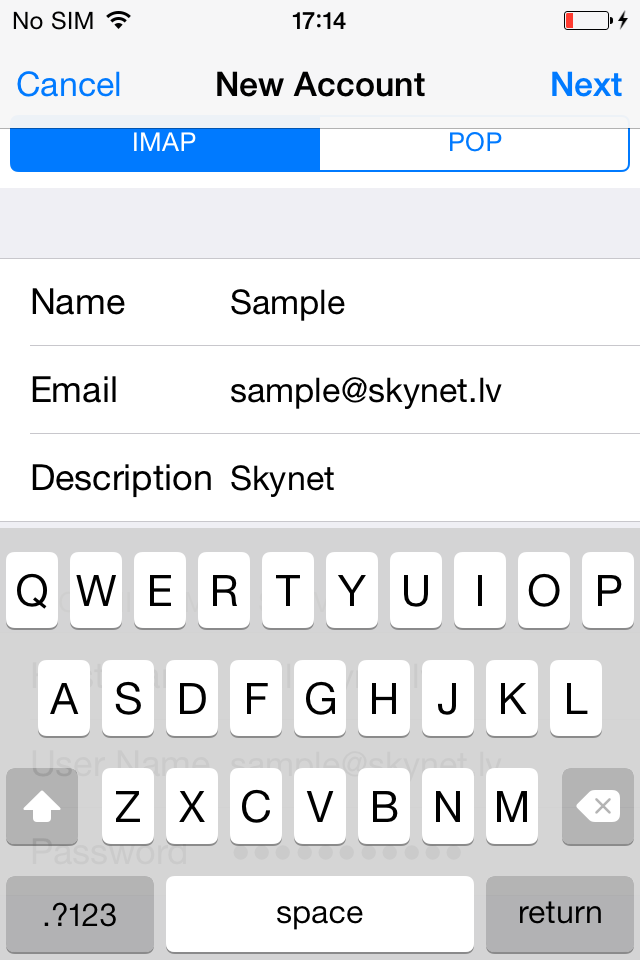Tap the return key on the keyboard
Image resolution: width=640 pixels, height=960 pixels.
tap(559, 913)
